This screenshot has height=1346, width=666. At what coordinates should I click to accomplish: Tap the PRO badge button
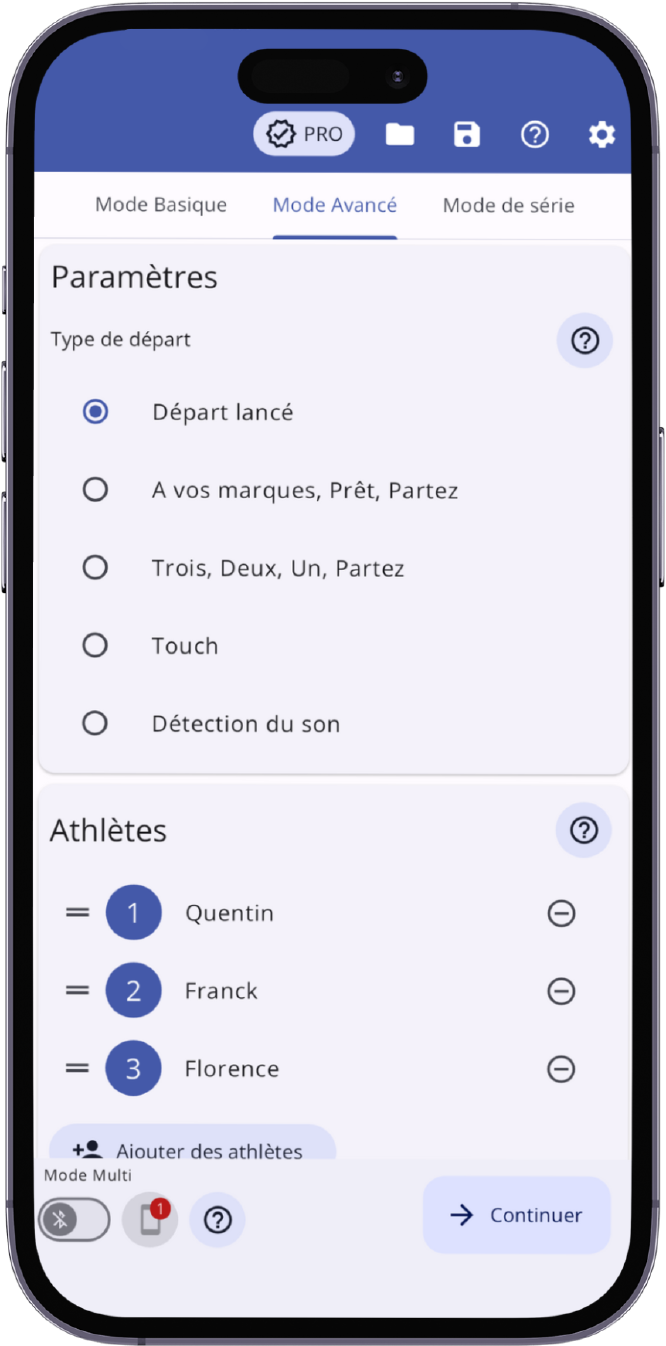click(x=304, y=134)
